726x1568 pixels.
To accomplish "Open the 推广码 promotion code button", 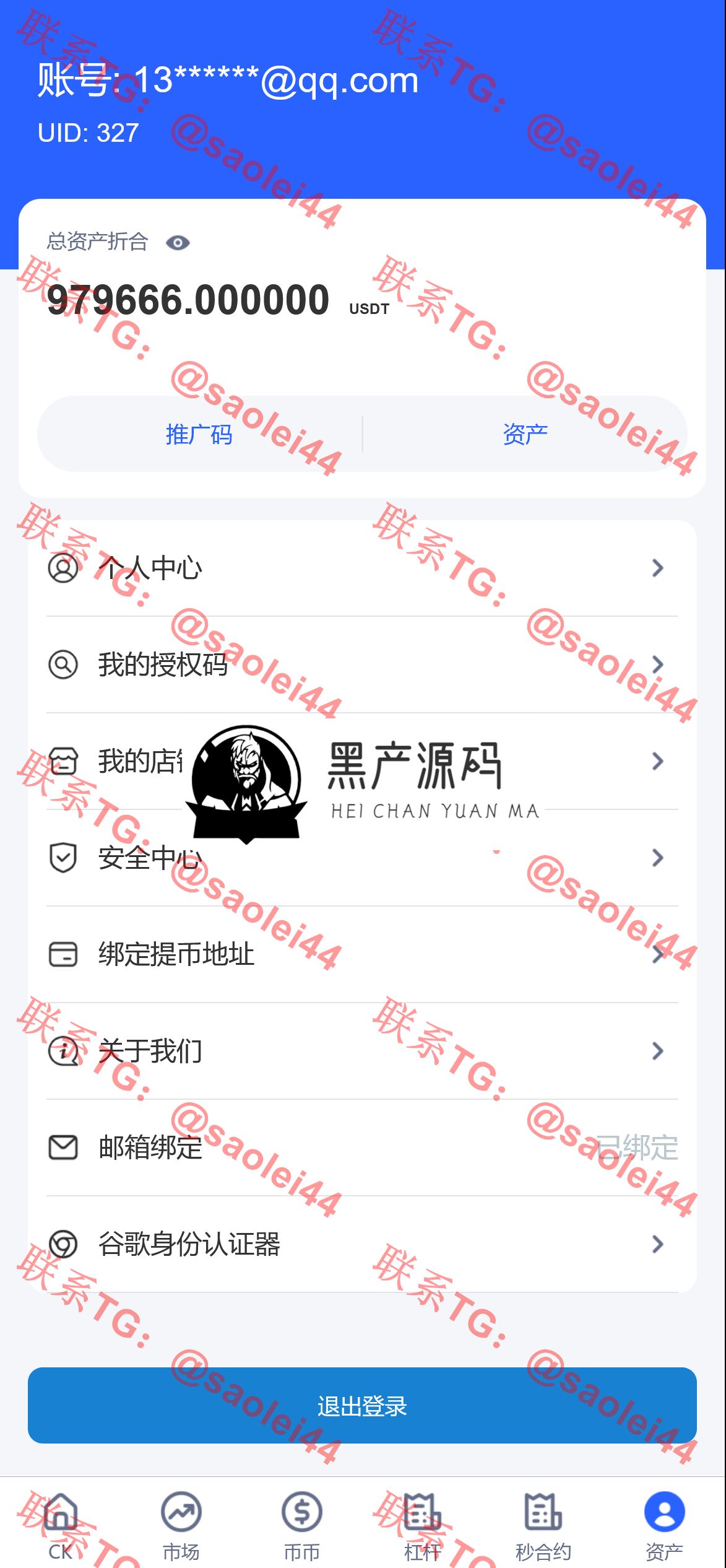I will (x=199, y=434).
